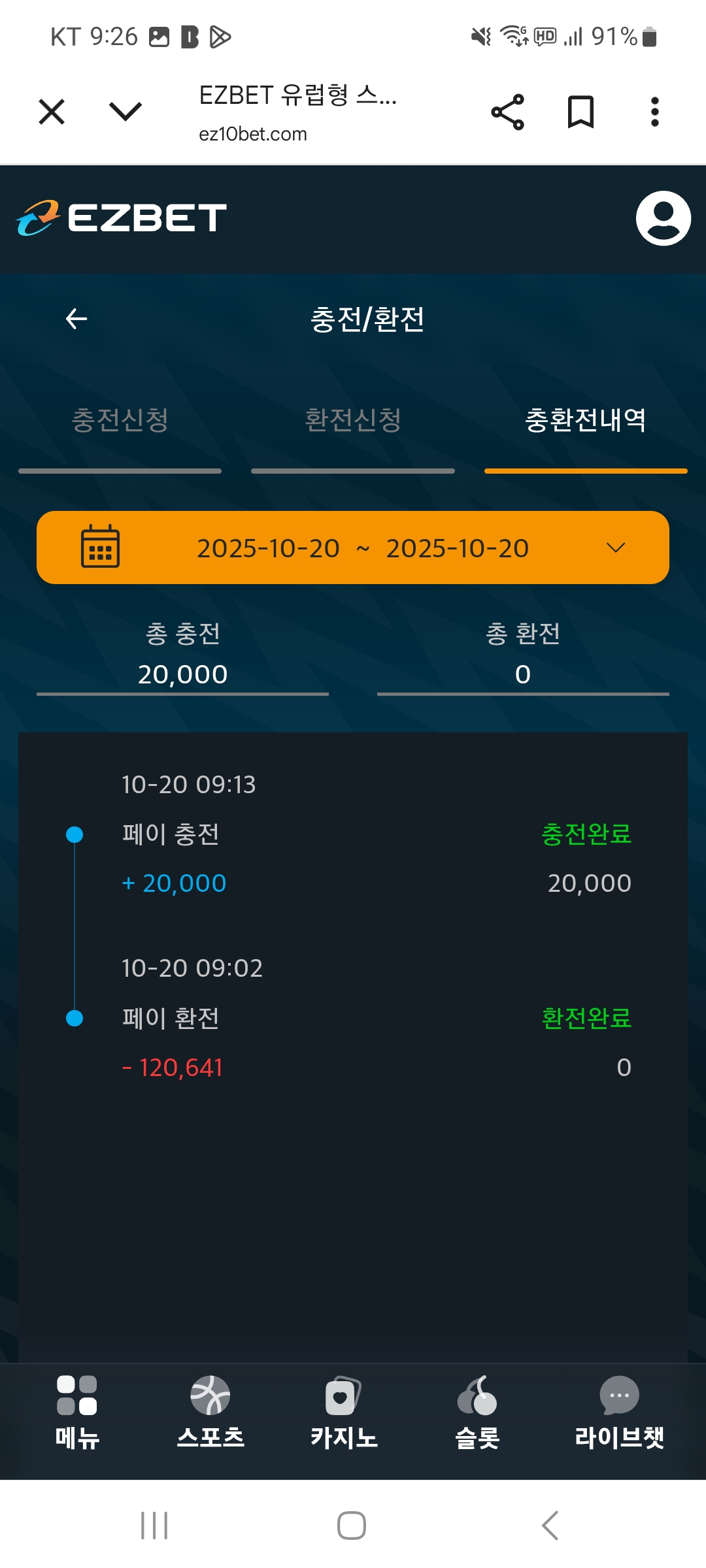Switch to the 환전신청 tab
Screen dimensions: 706x1568
point(353,420)
